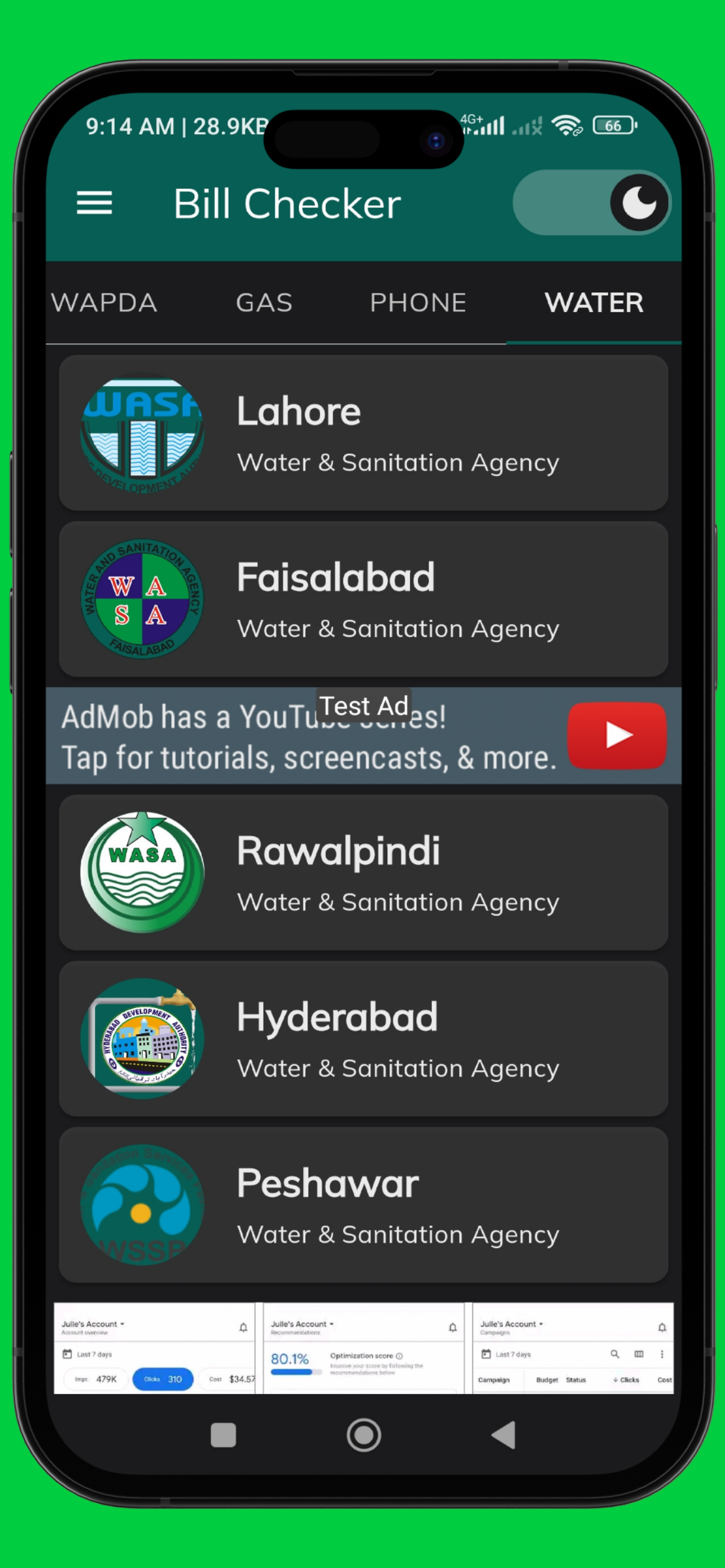Switch to the GAS tab
Image resolution: width=725 pixels, height=1568 pixels.
pos(264,303)
